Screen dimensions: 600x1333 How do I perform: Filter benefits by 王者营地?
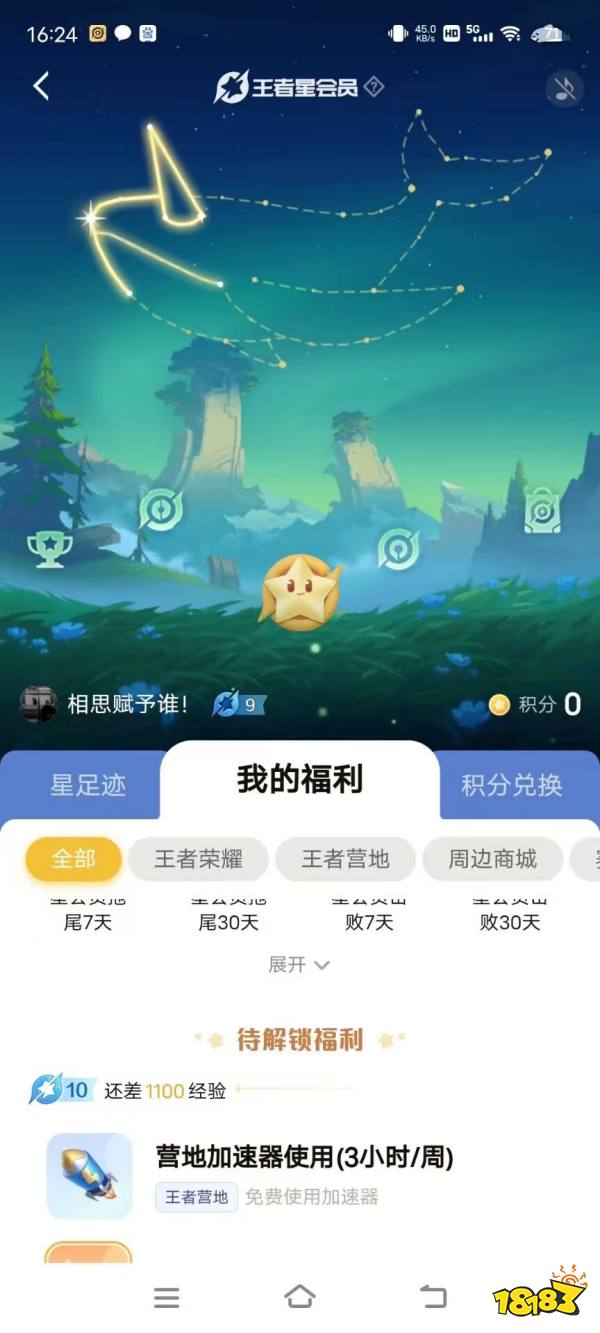[345, 859]
